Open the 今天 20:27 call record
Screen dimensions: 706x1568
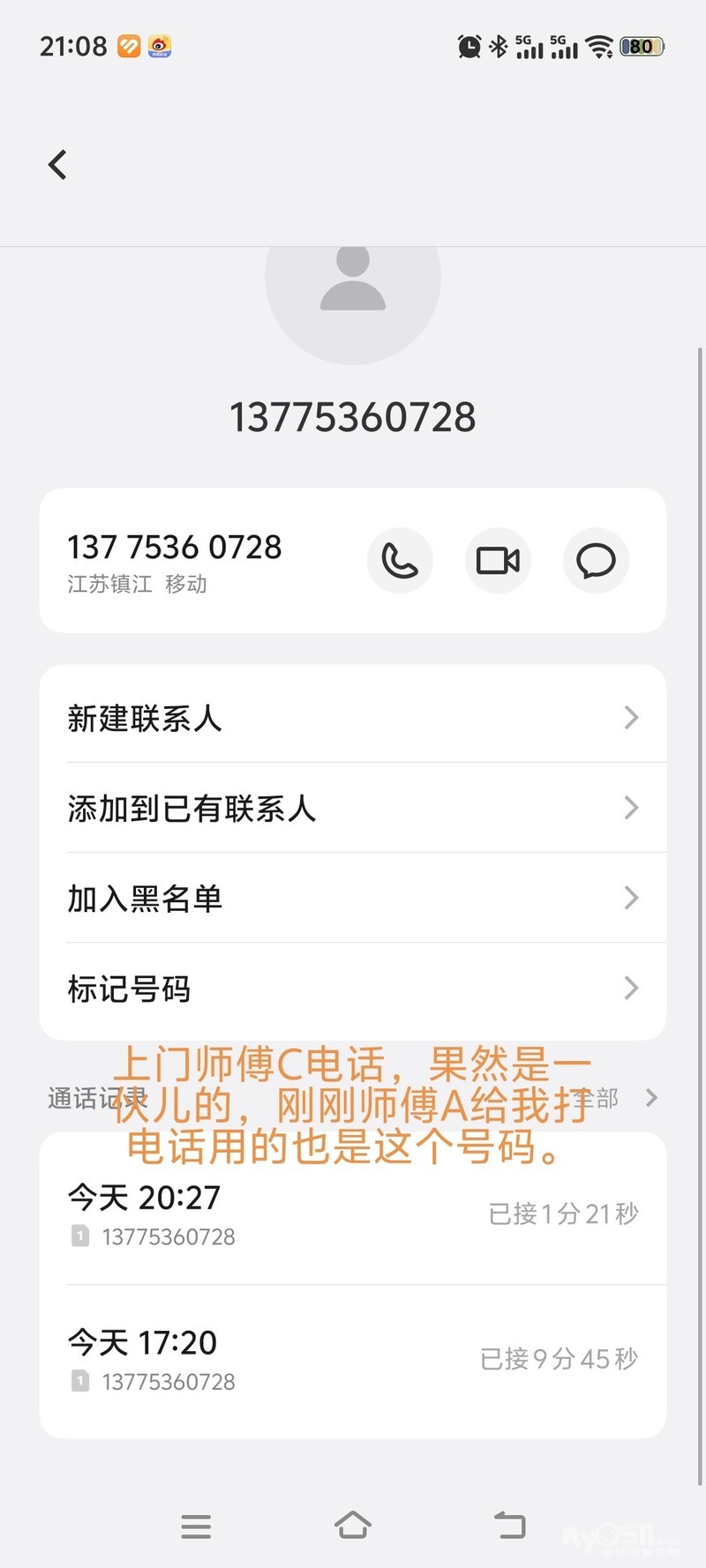[x=353, y=1214]
